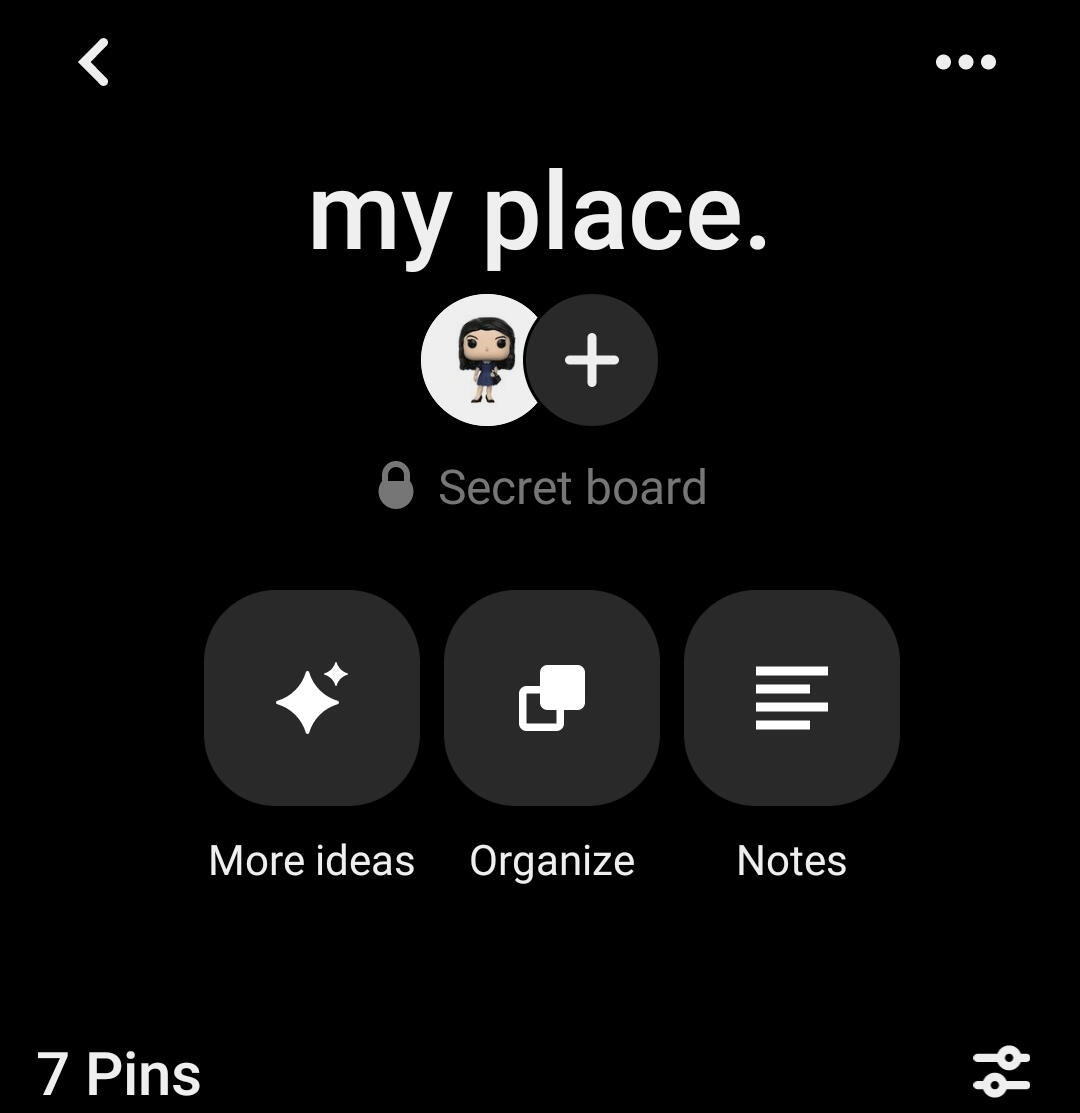This screenshot has height=1113, width=1080.
Task: Organize the board's pins
Action: pos(552,698)
